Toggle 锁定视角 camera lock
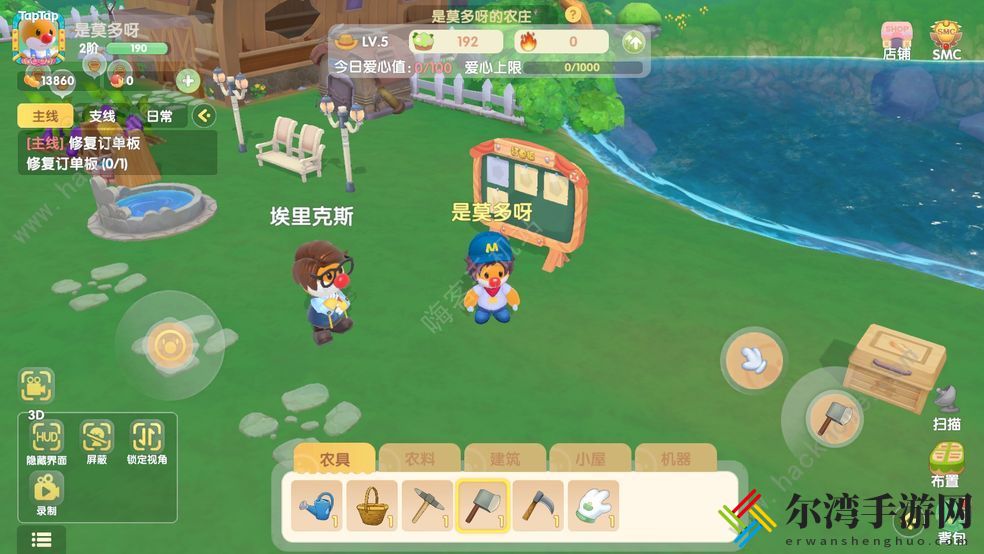This screenshot has width=984, height=554. pos(147,439)
